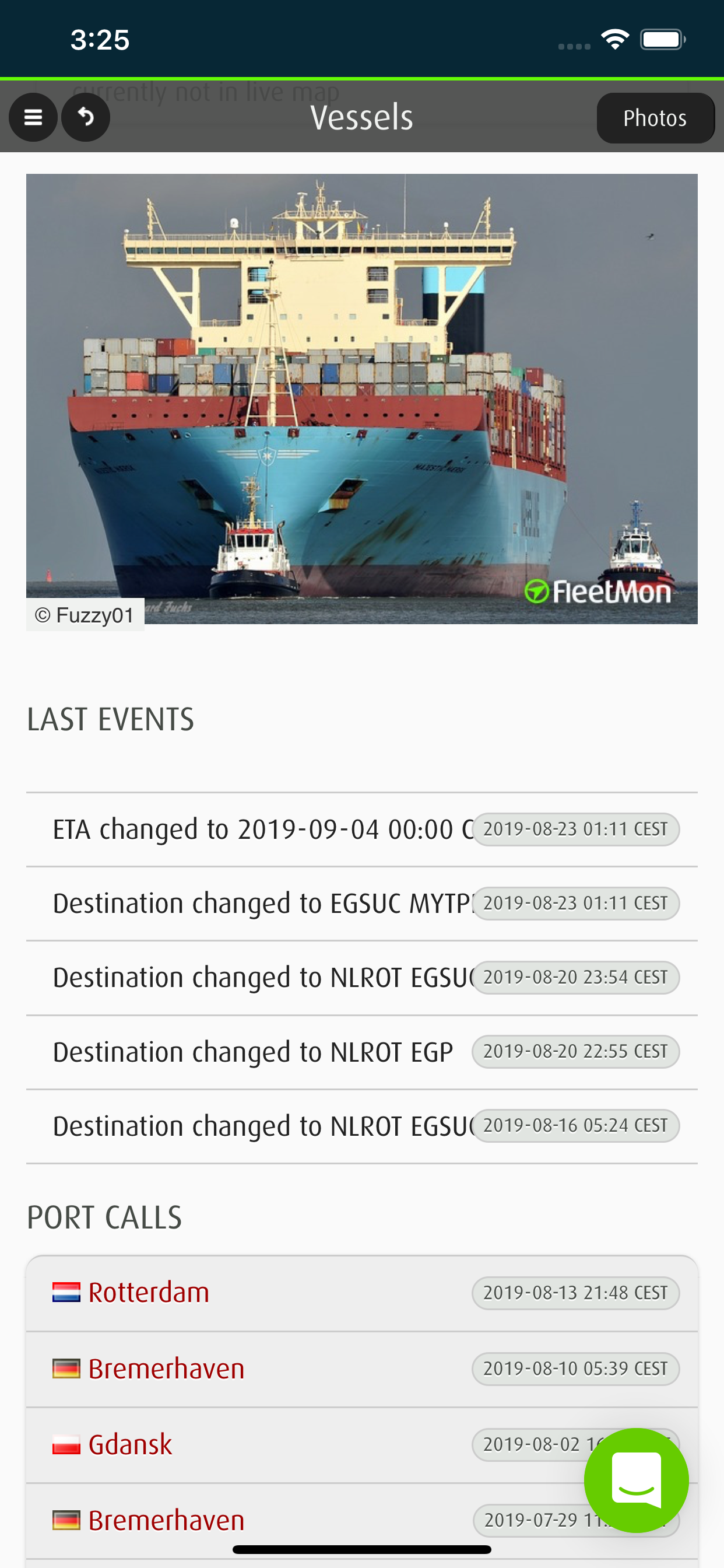Viewport: 724px width, 1568px height.
Task: Open the Rotterdam port call
Action: click(361, 1293)
